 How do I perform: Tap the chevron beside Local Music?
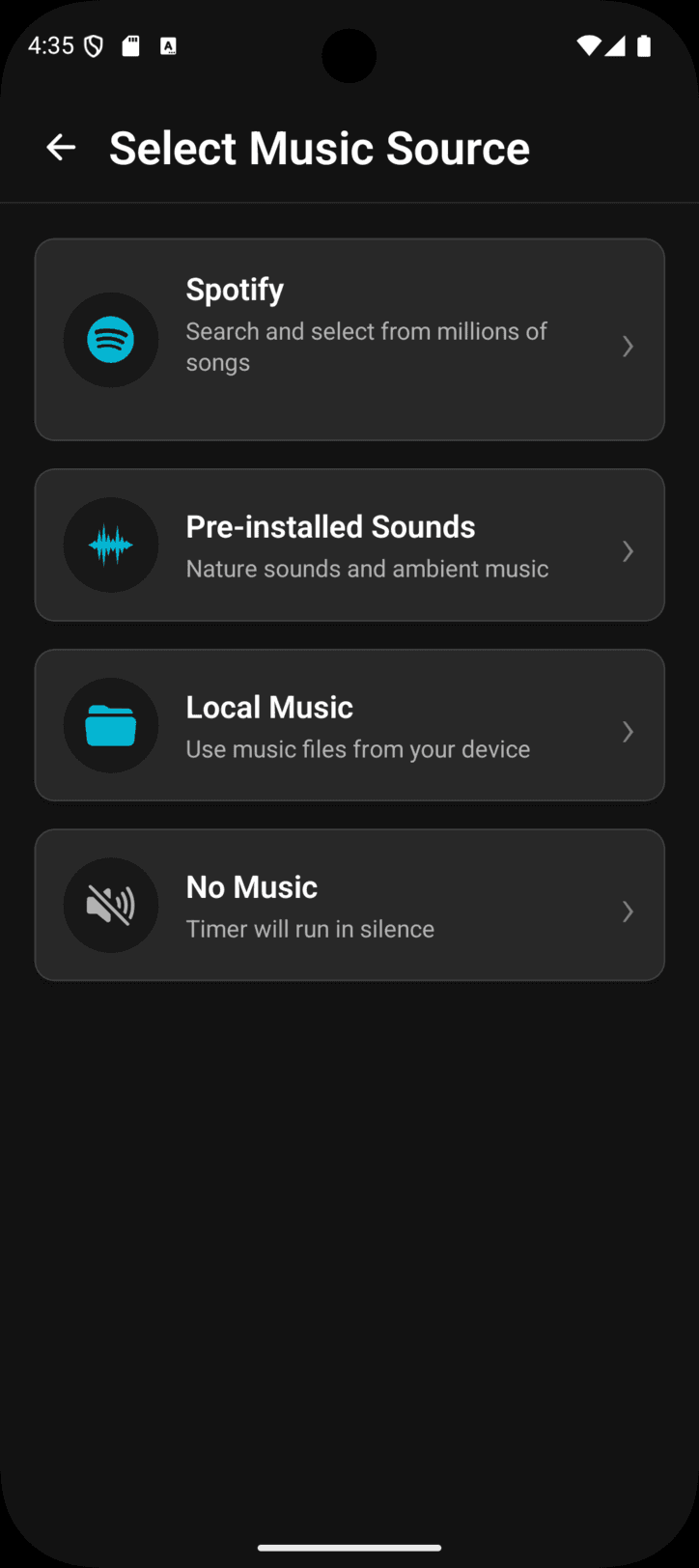coord(628,732)
